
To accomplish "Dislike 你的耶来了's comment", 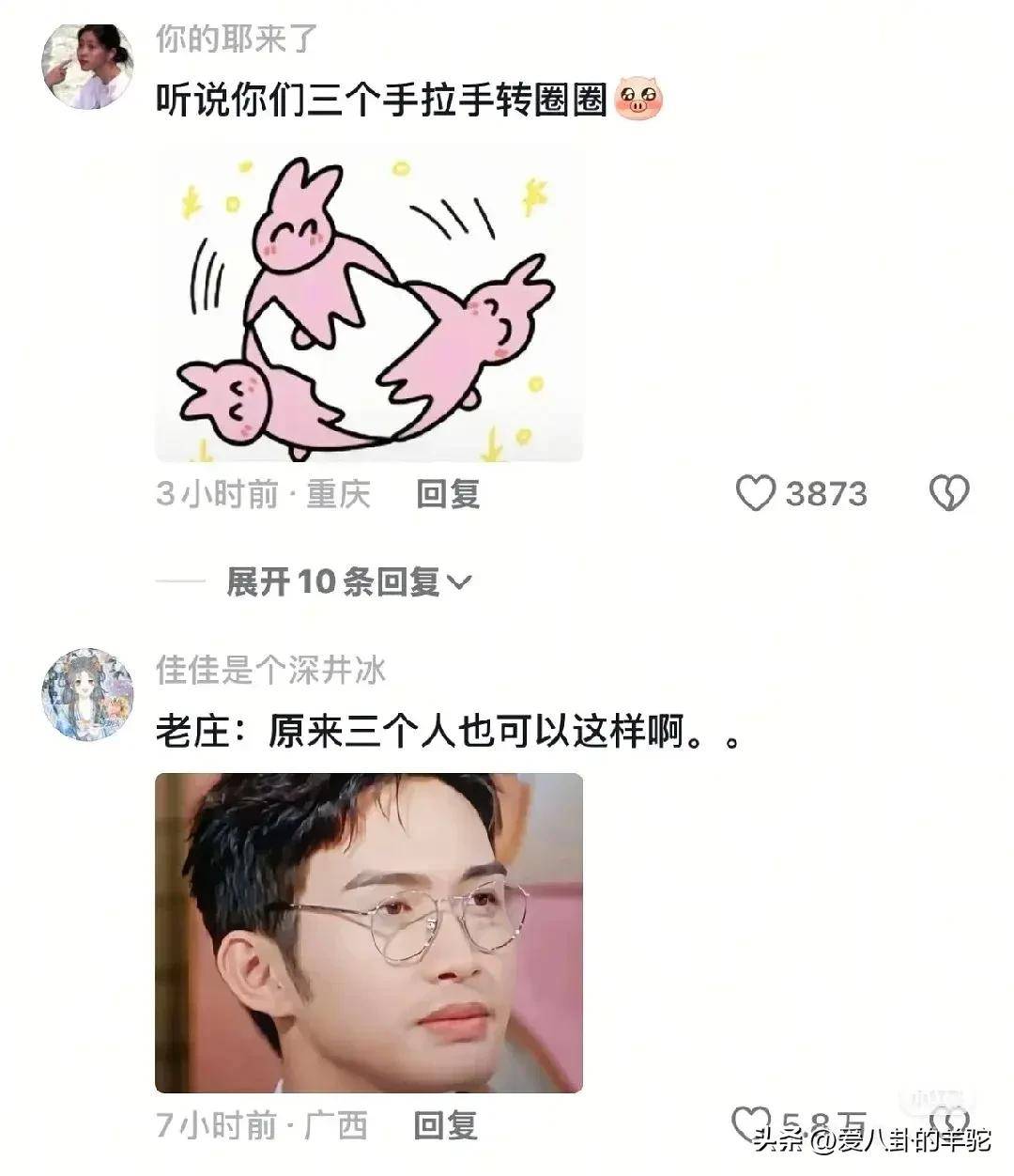I will (x=948, y=493).
